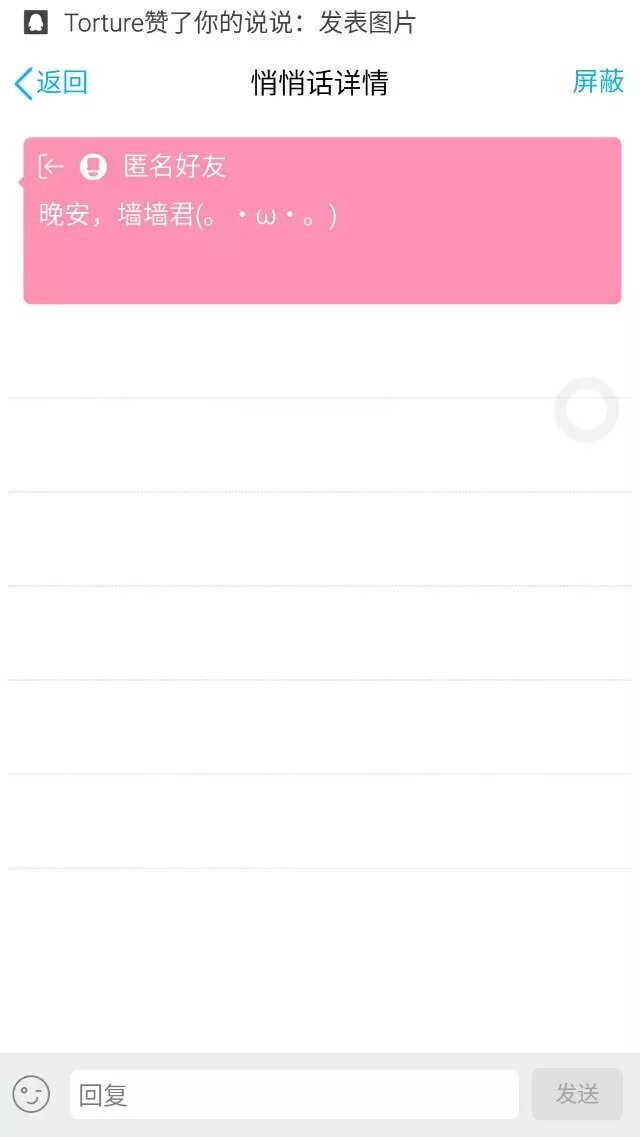Open the emoji picker smiley icon

(x=31, y=1094)
